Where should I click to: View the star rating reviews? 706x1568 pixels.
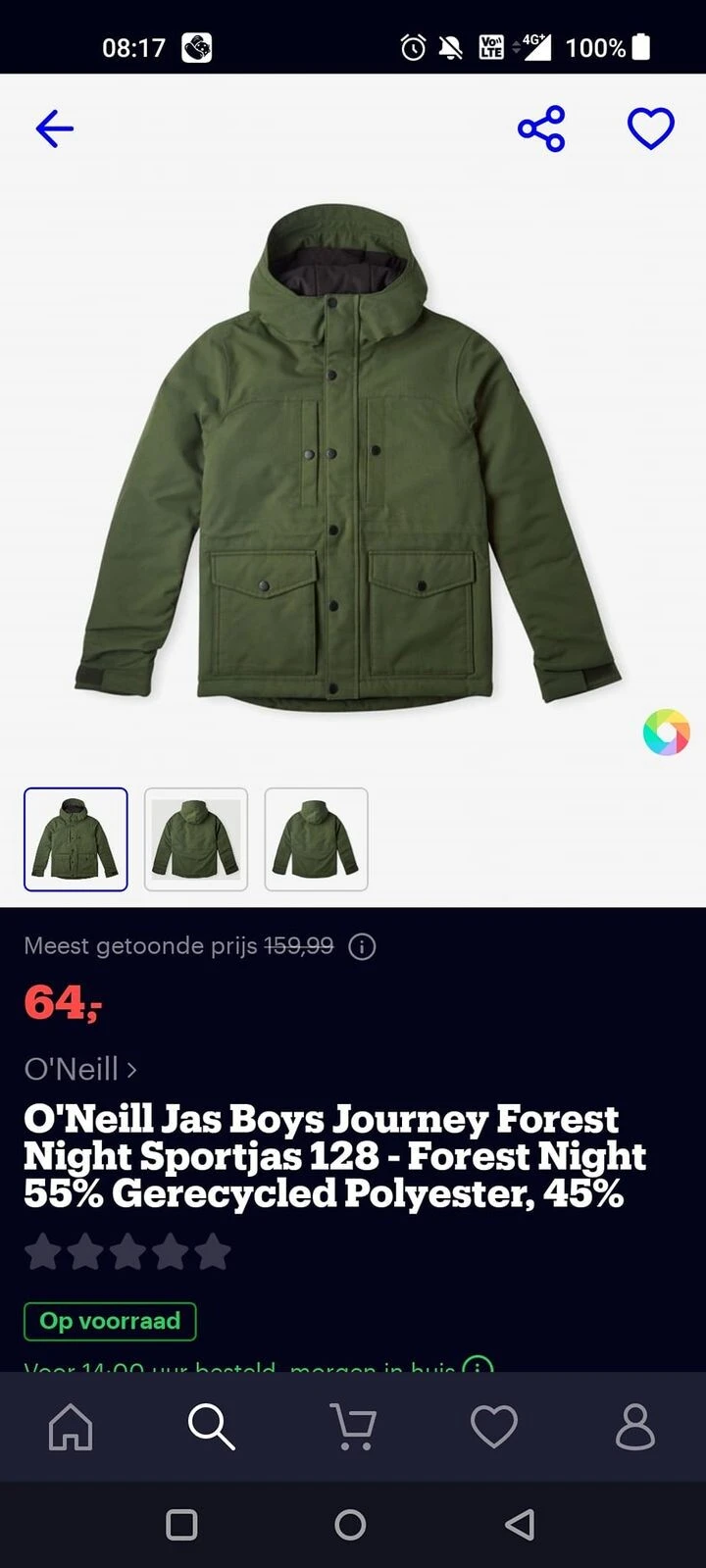[x=127, y=1252]
